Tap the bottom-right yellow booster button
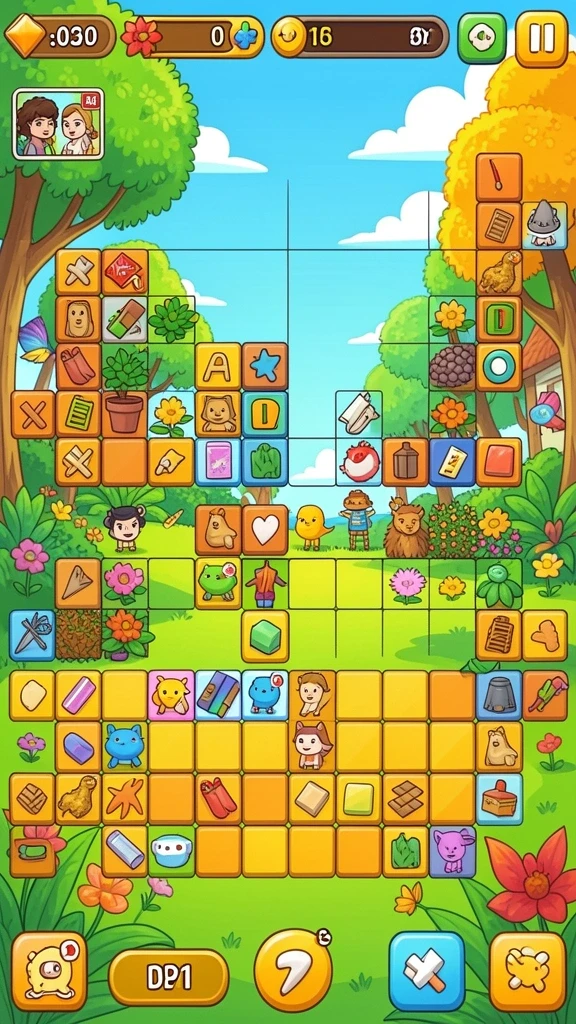Image resolution: width=576 pixels, height=1024 pixels. coord(527,971)
